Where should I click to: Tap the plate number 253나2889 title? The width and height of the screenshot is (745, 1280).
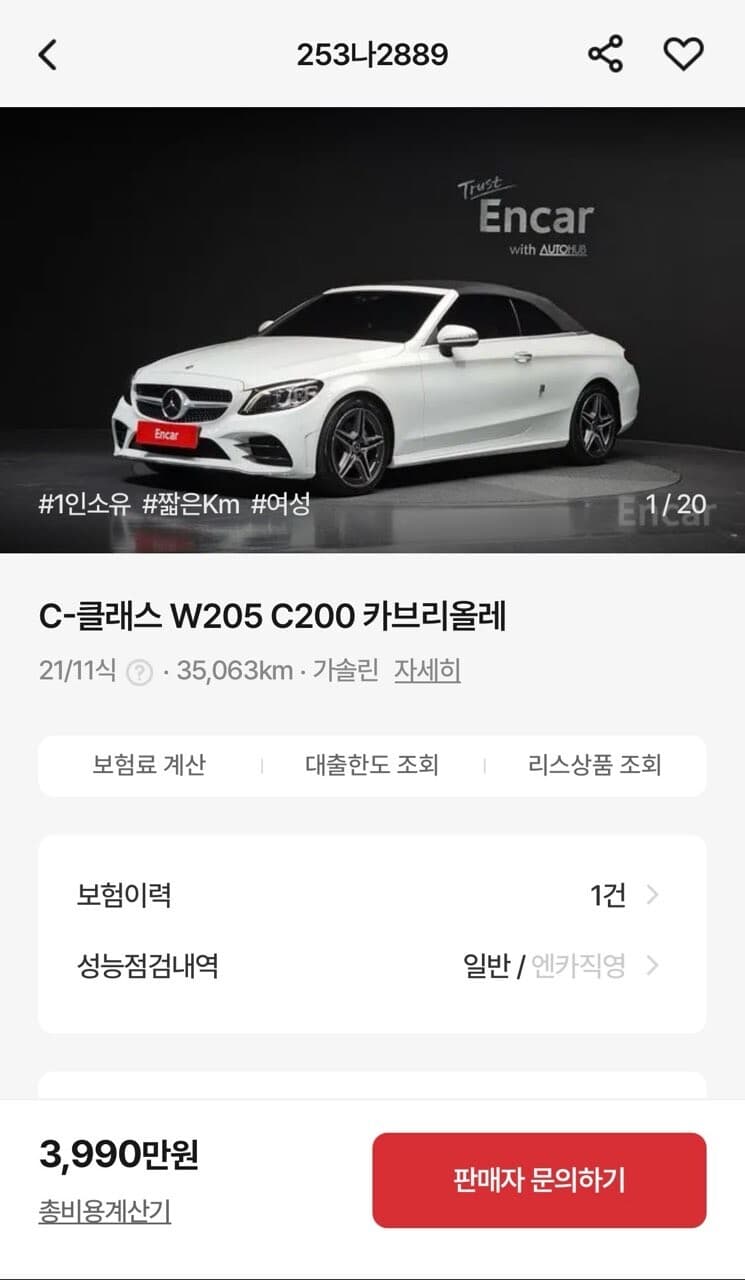click(372, 56)
